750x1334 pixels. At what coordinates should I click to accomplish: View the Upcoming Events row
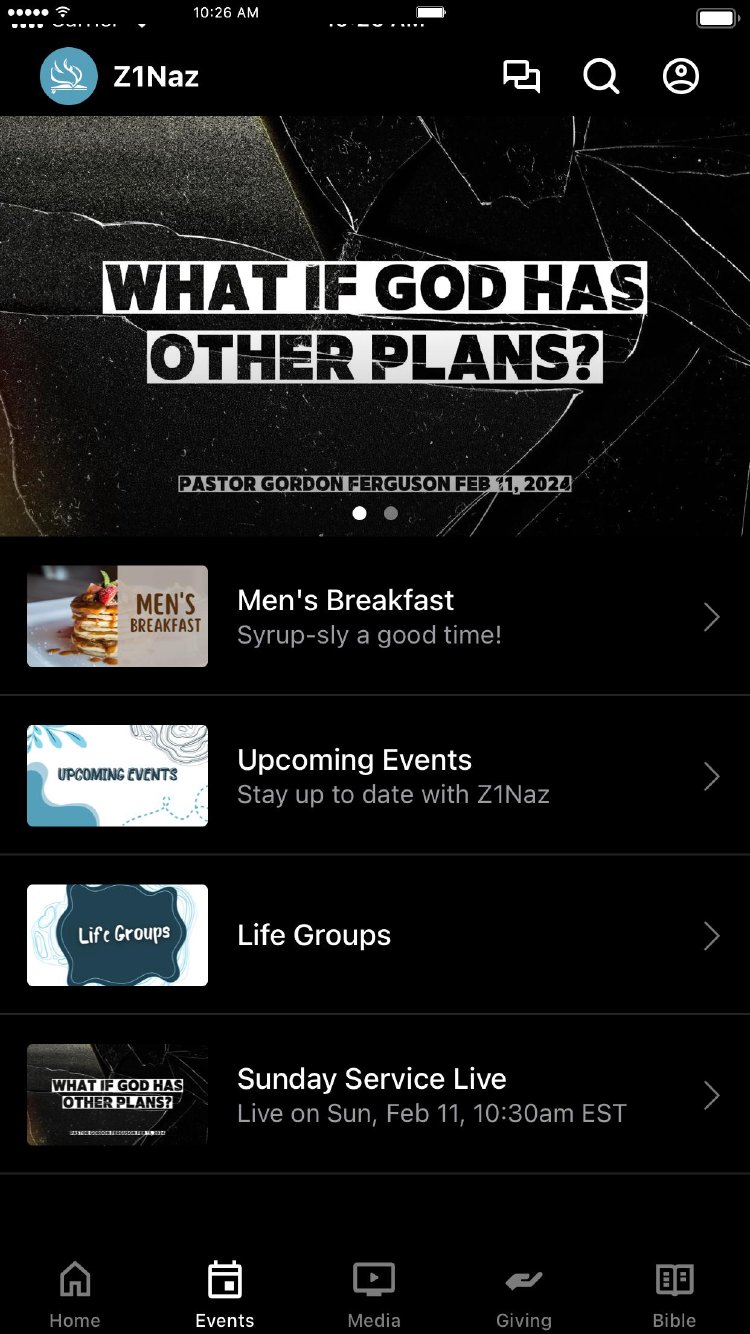coord(375,776)
